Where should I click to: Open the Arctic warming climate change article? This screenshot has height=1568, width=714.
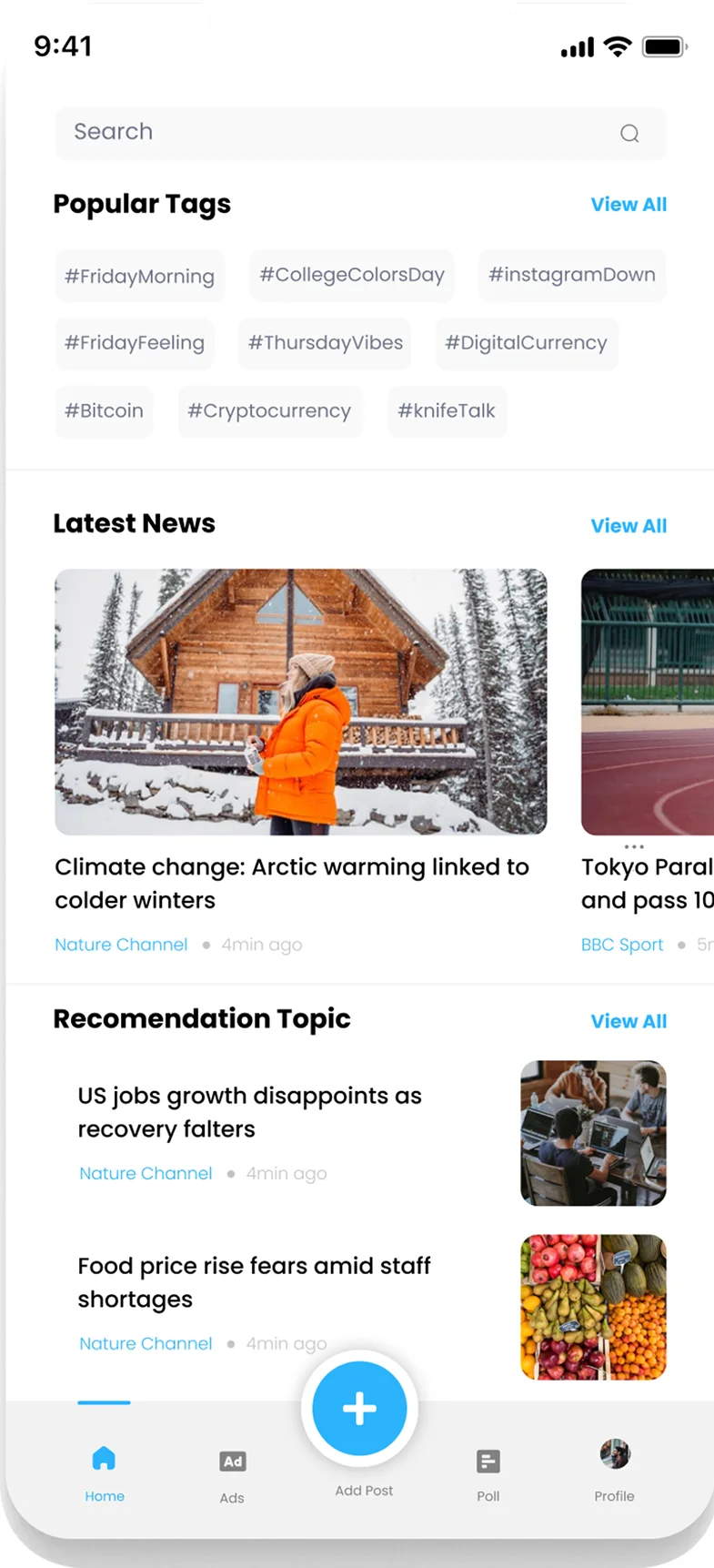point(300,702)
